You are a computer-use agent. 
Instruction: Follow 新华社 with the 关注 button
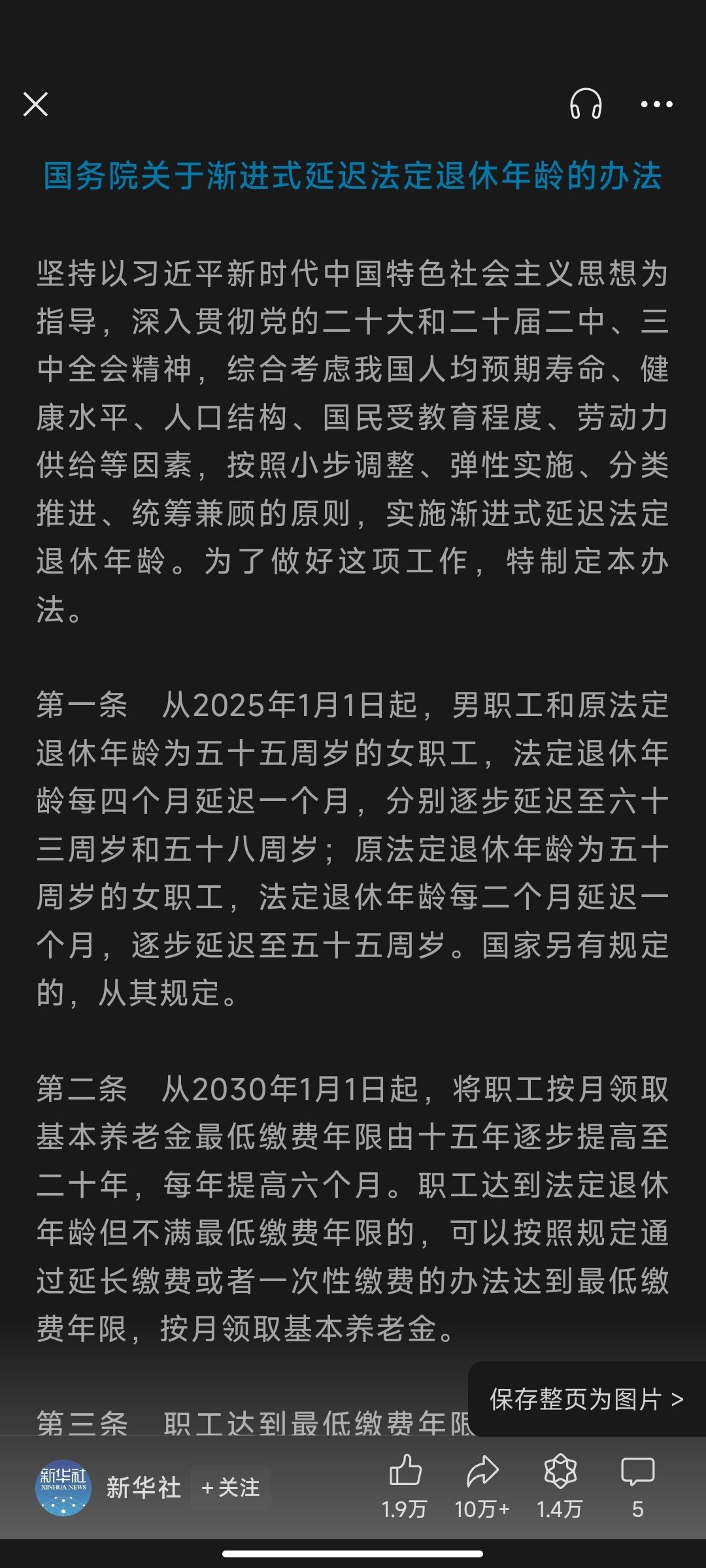pos(231,1488)
